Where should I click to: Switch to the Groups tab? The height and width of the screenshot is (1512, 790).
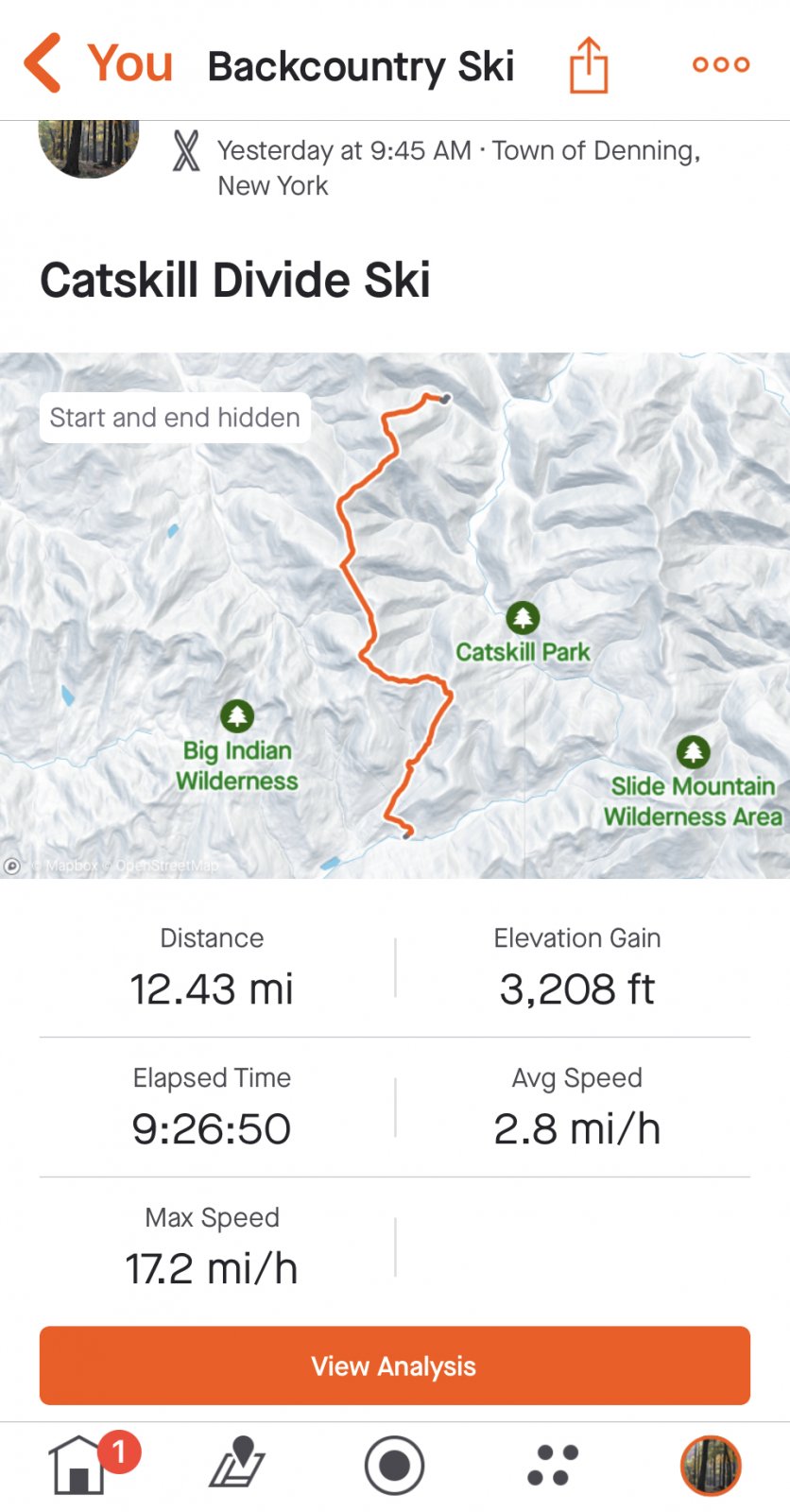(552, 1465)
